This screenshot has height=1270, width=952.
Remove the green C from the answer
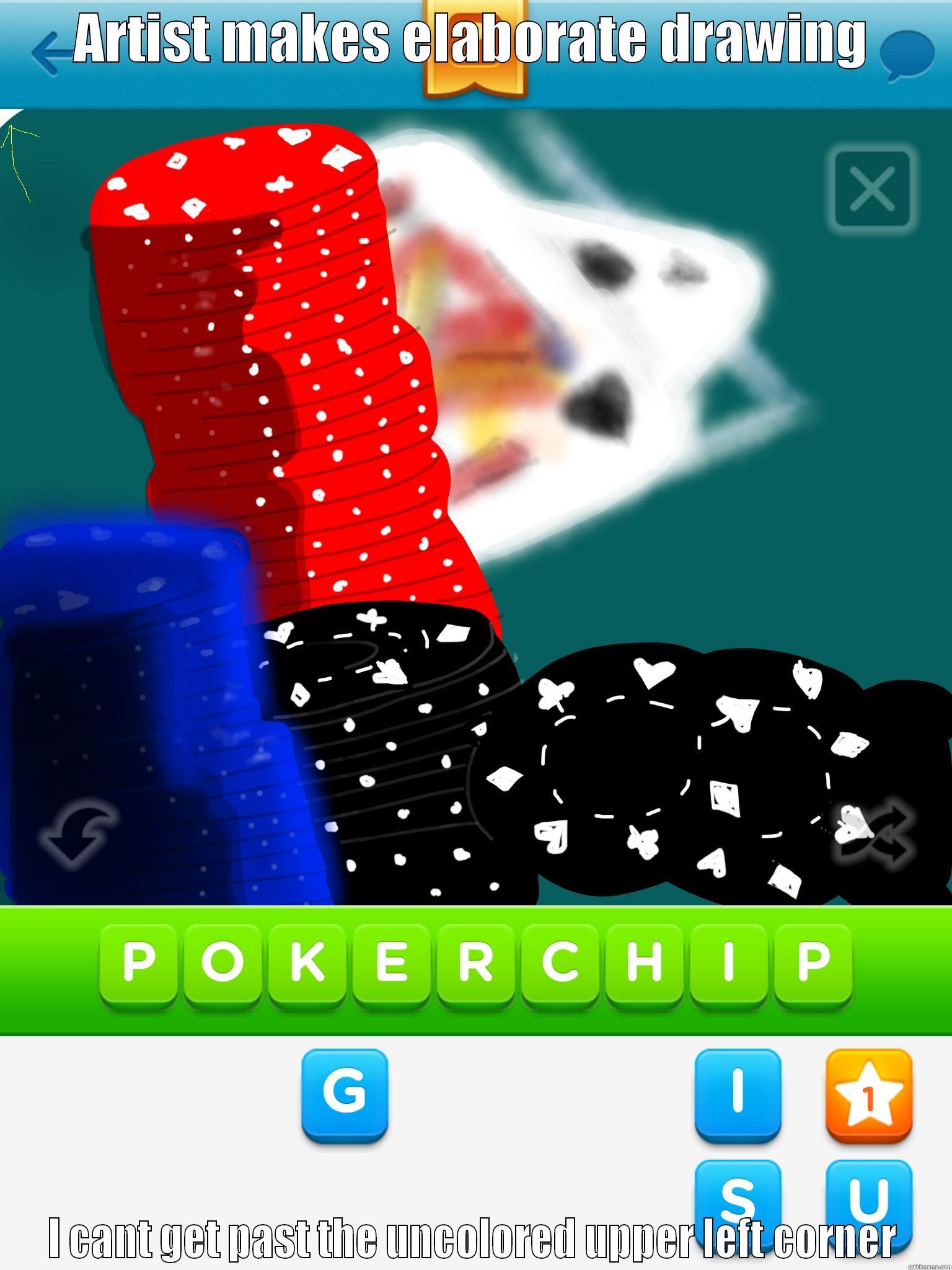pos(560,962)
